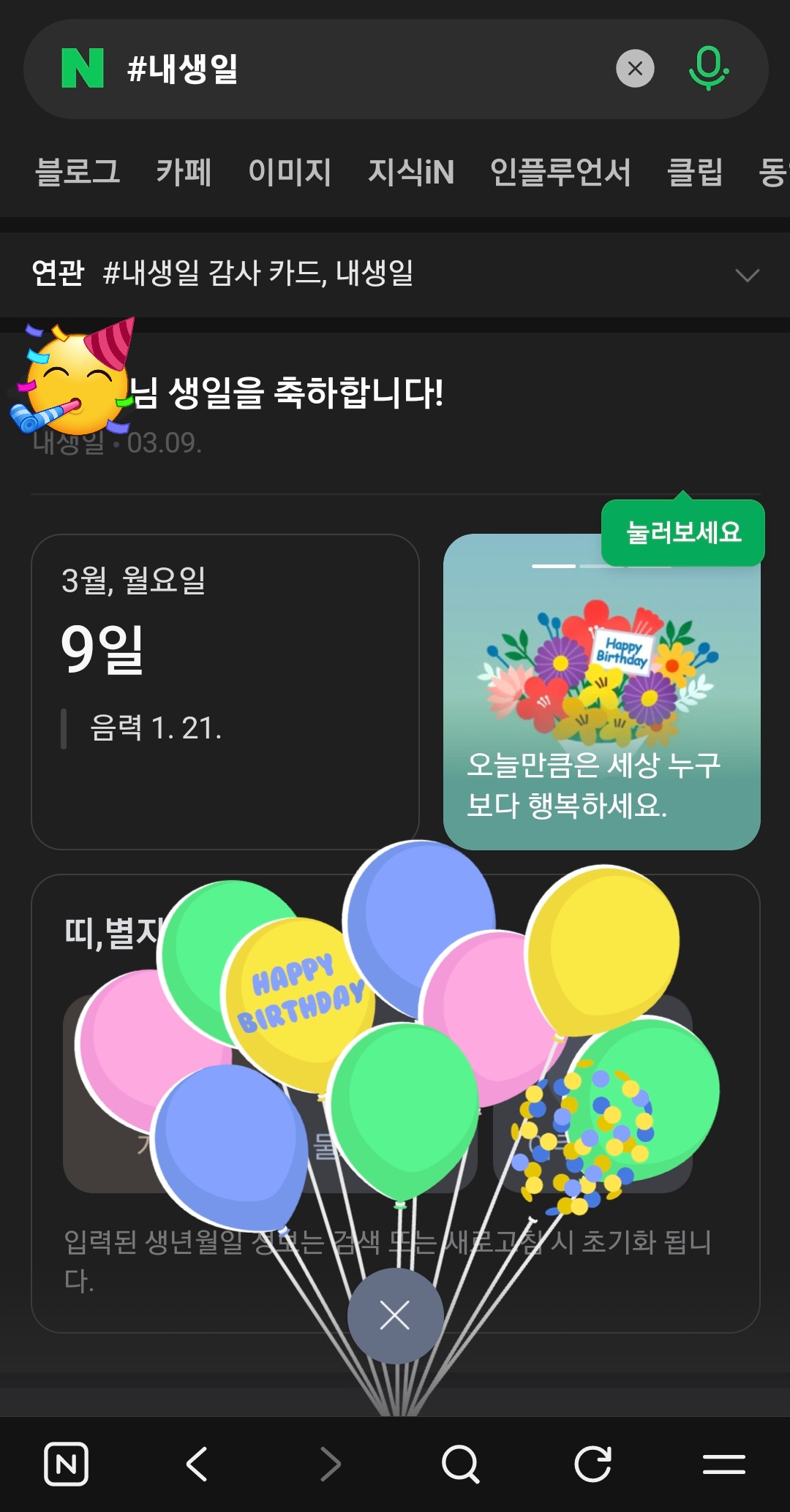Viewport: 790px width, 1512px height.
Task: Go to the Naver home button
Action: 66,1464
